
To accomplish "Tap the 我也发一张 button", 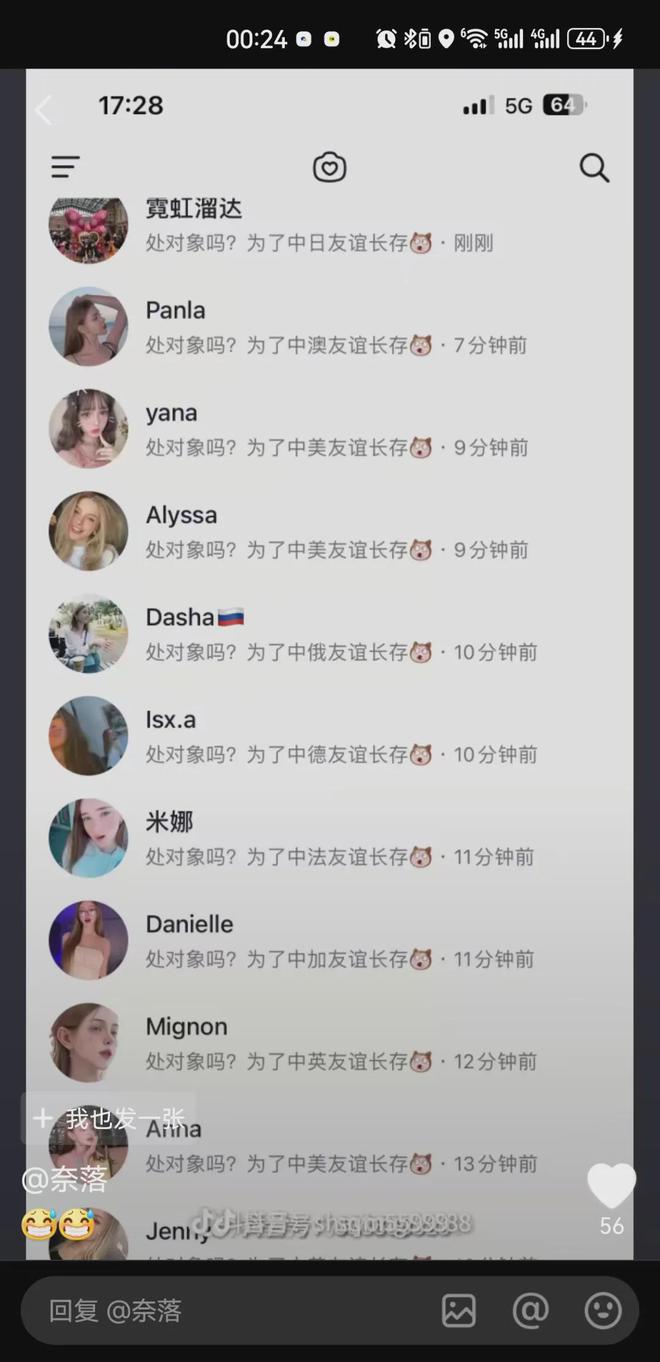I will pyautogui.click(x=108, y=1118).
